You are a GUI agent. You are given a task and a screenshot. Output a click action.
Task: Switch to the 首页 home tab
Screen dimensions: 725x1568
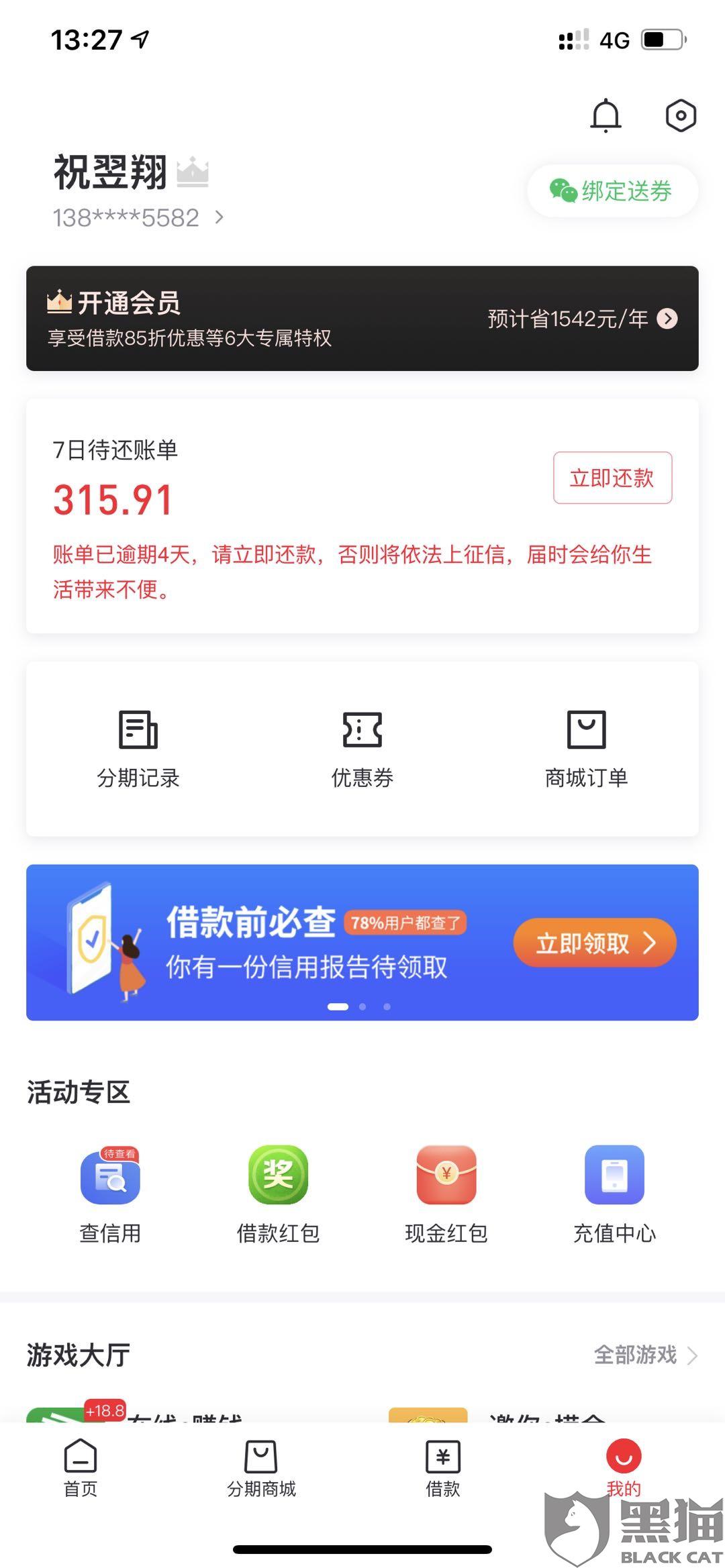[x=81, y=1468]
